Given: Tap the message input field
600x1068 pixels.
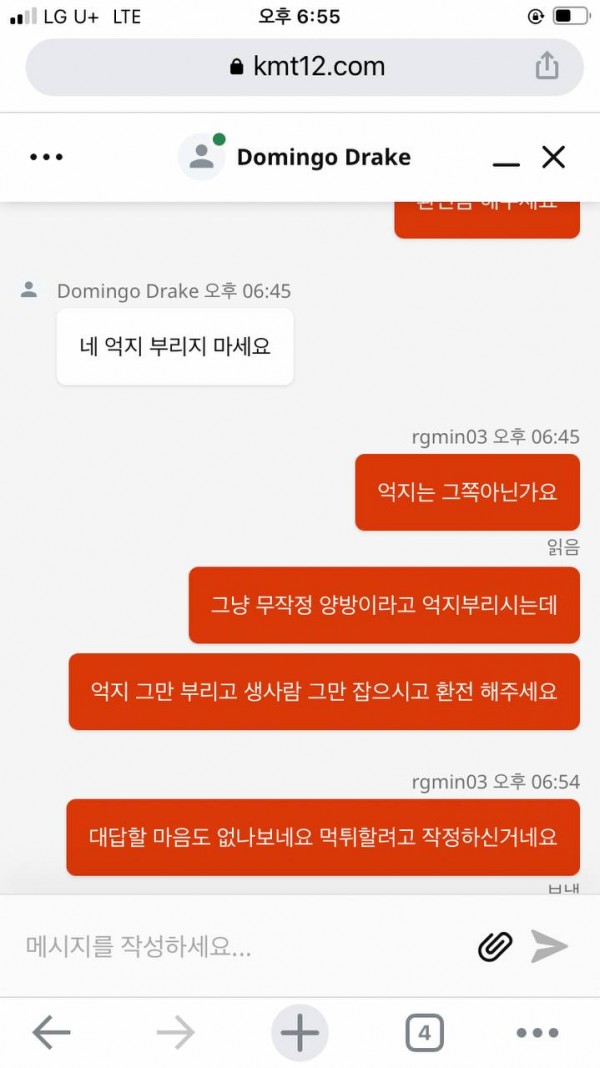Looking at the screenshot, I should [x=240, y=945].
